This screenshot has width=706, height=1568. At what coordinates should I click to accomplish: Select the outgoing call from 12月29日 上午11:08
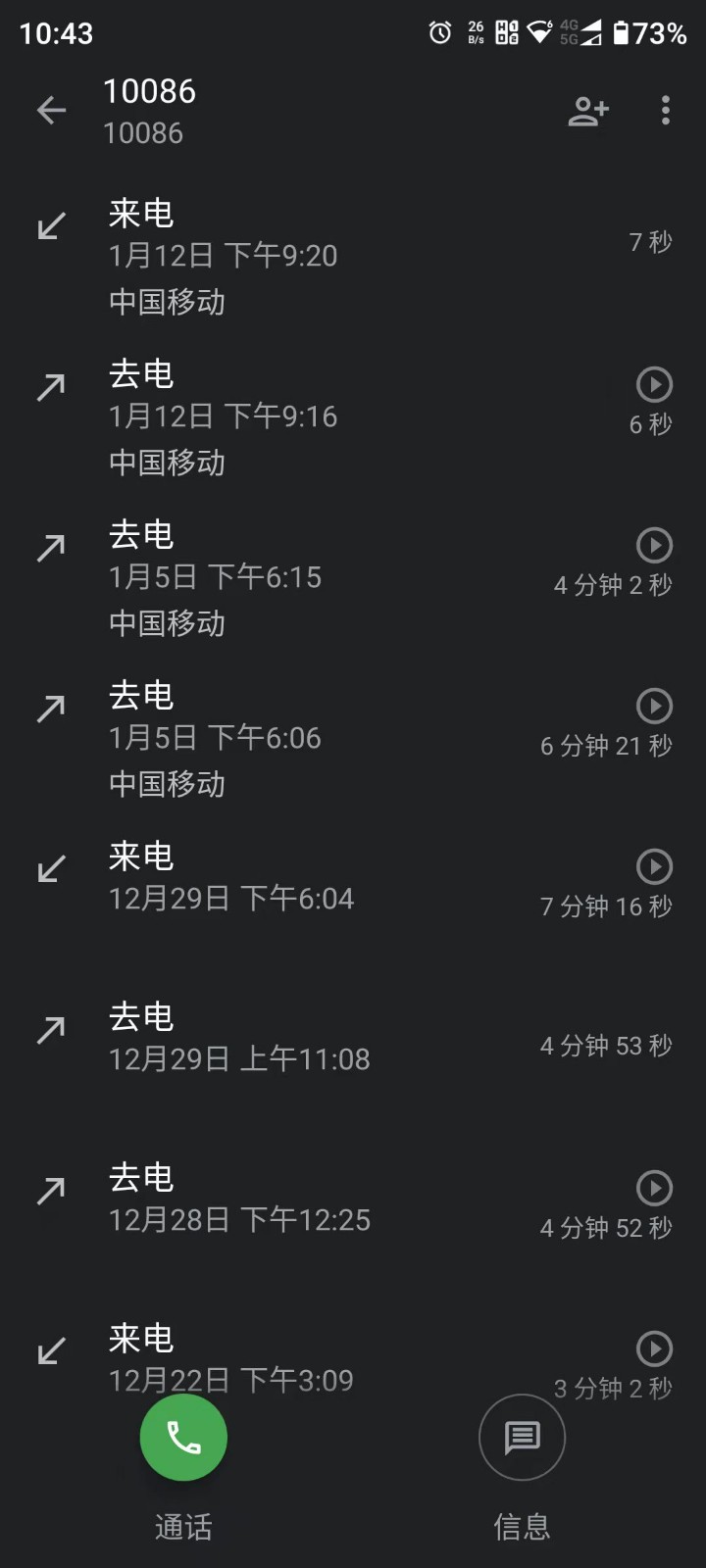point(294,1039)
